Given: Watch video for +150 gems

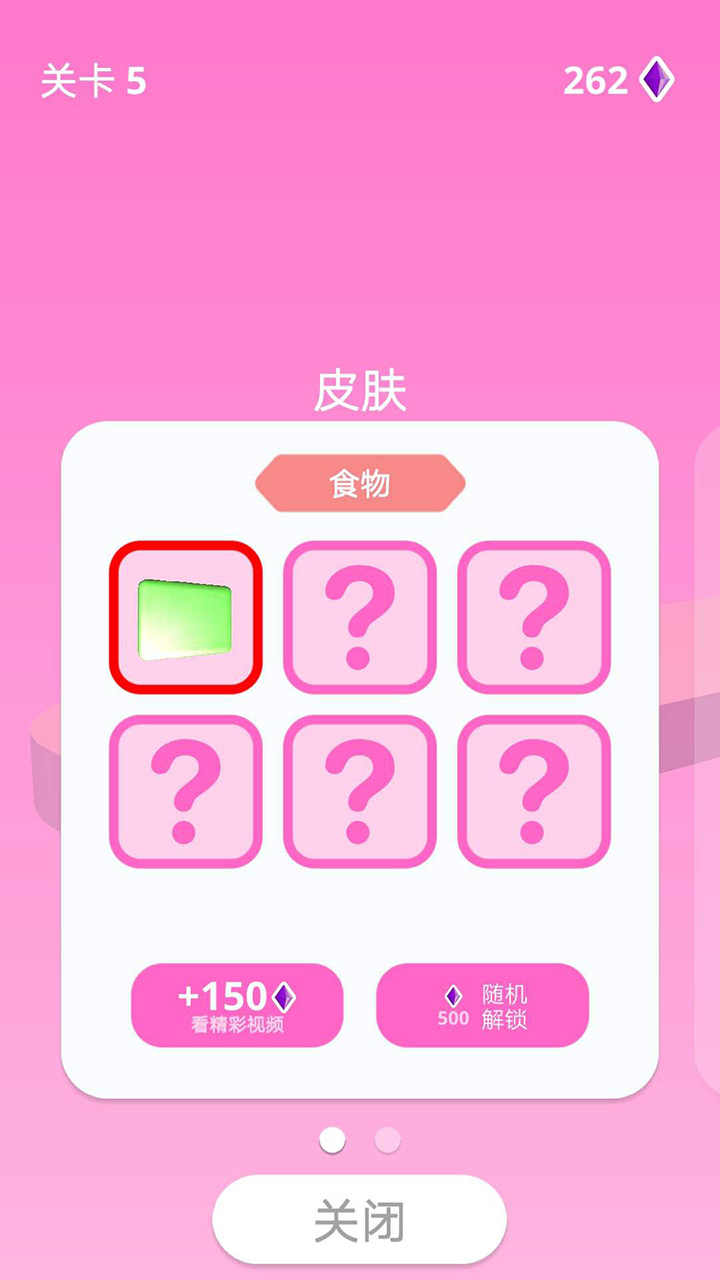Looking at the screenshot, I should pyautogui.click(x=237, y=1005).
